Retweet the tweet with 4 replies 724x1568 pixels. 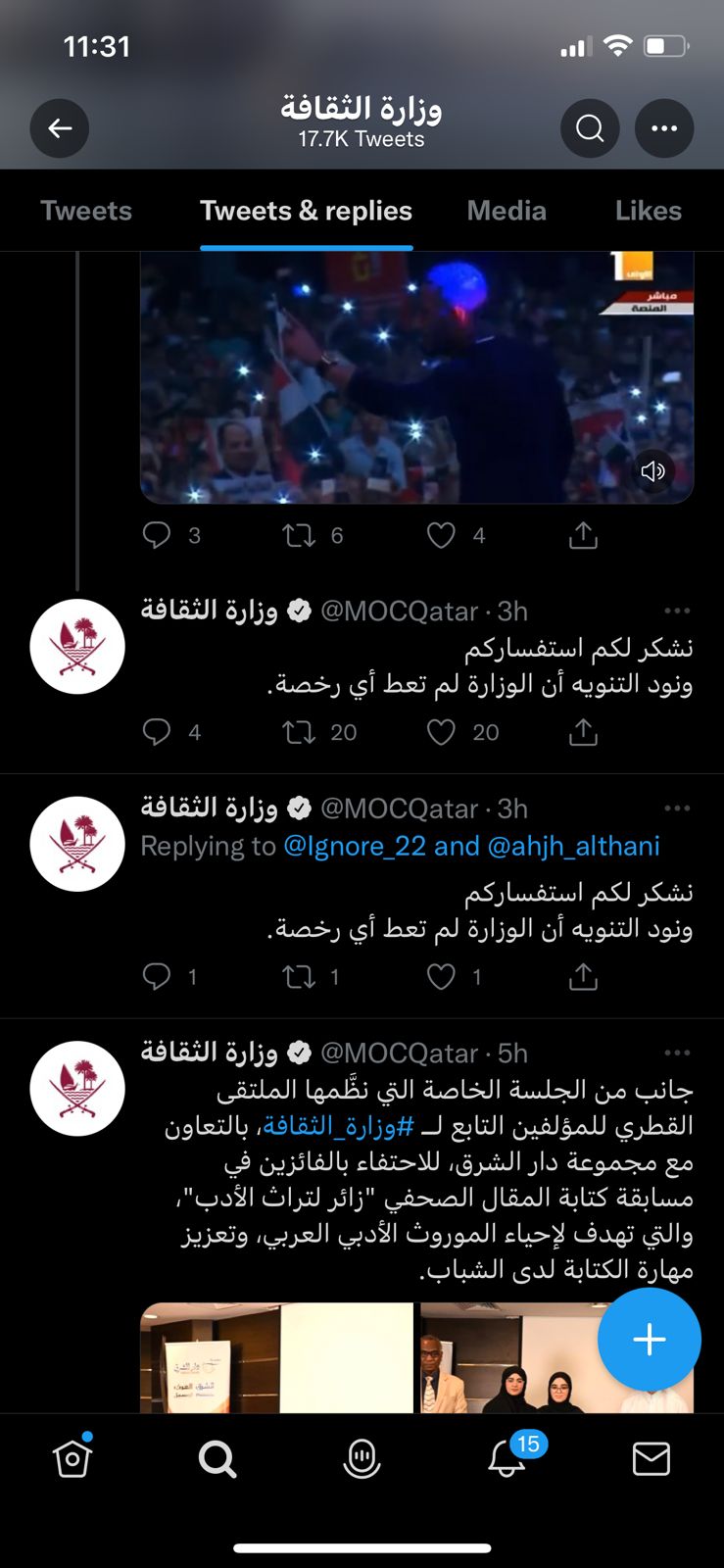pyautogui.click(x=299, y=732)
